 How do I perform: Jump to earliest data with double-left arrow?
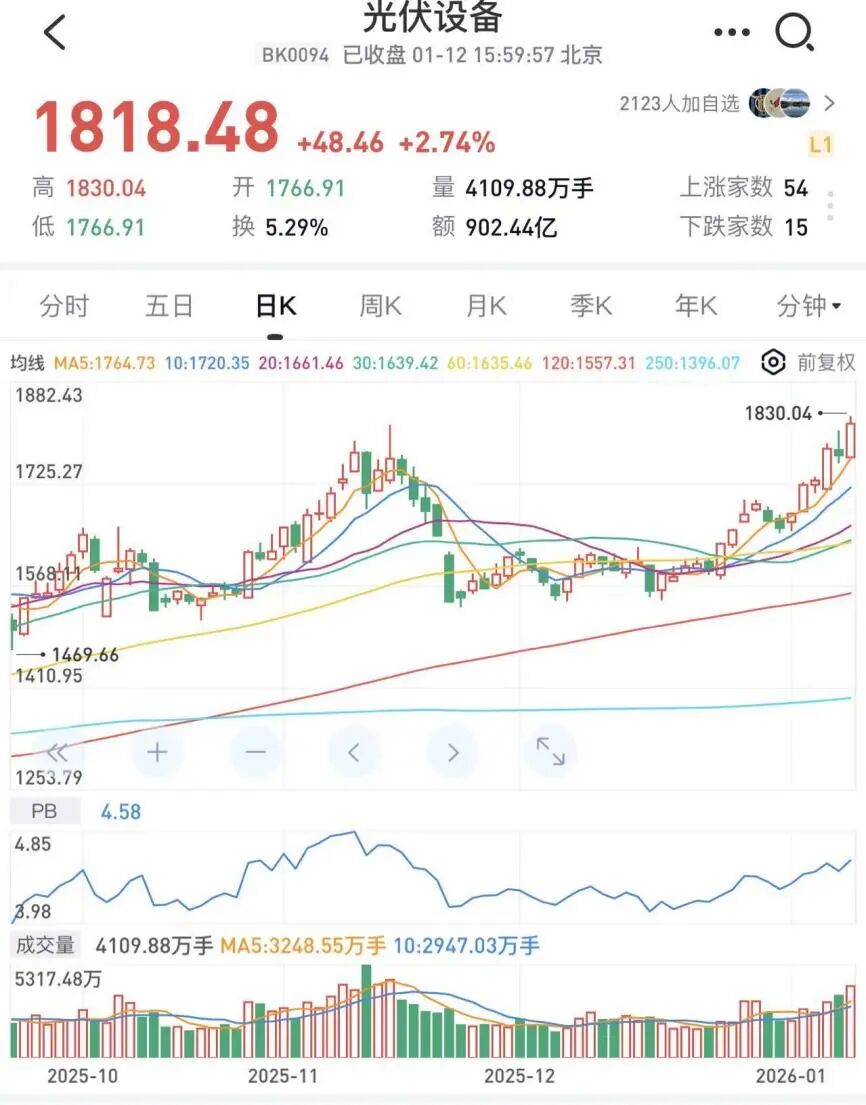(57, 751)
